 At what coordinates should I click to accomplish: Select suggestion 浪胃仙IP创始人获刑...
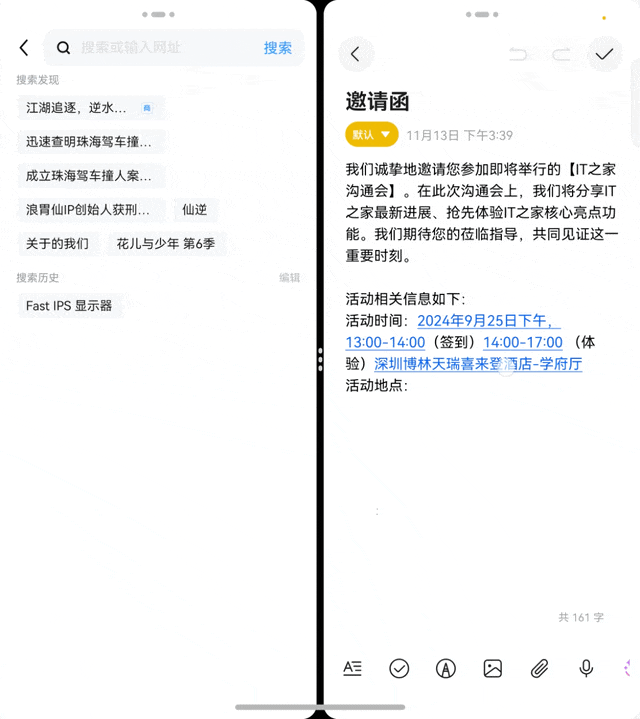[88, 210]
